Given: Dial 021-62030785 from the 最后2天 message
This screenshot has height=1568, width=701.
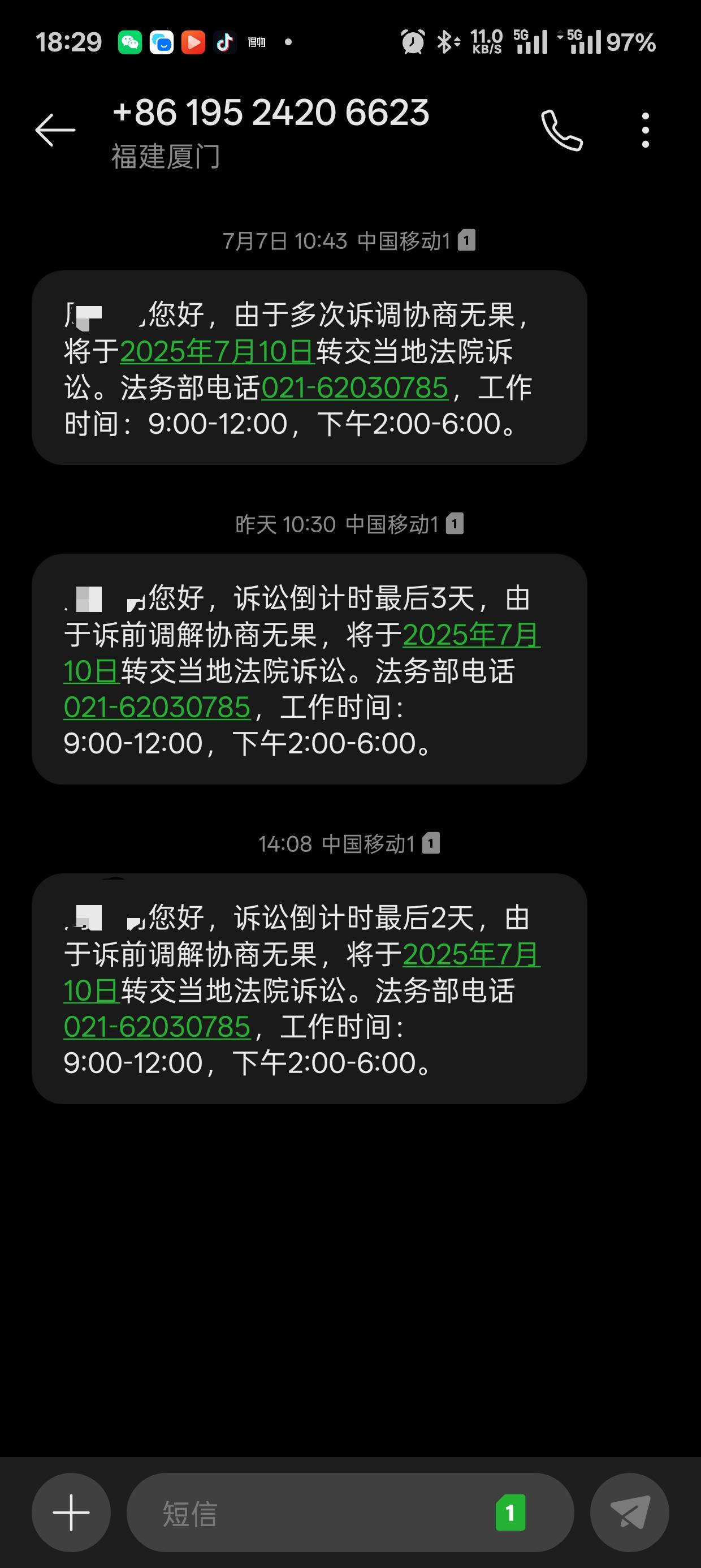Looking at the screenshot, I should [x=157, y=1027].
